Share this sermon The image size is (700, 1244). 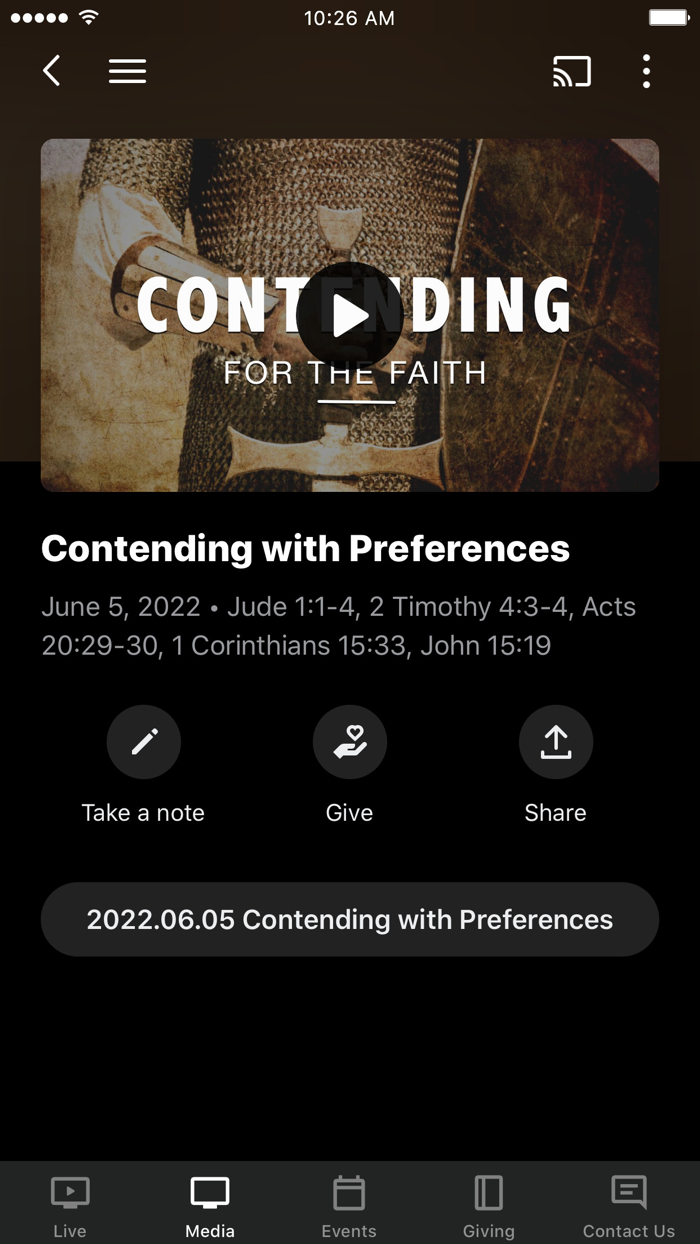(x=556, y=742)
